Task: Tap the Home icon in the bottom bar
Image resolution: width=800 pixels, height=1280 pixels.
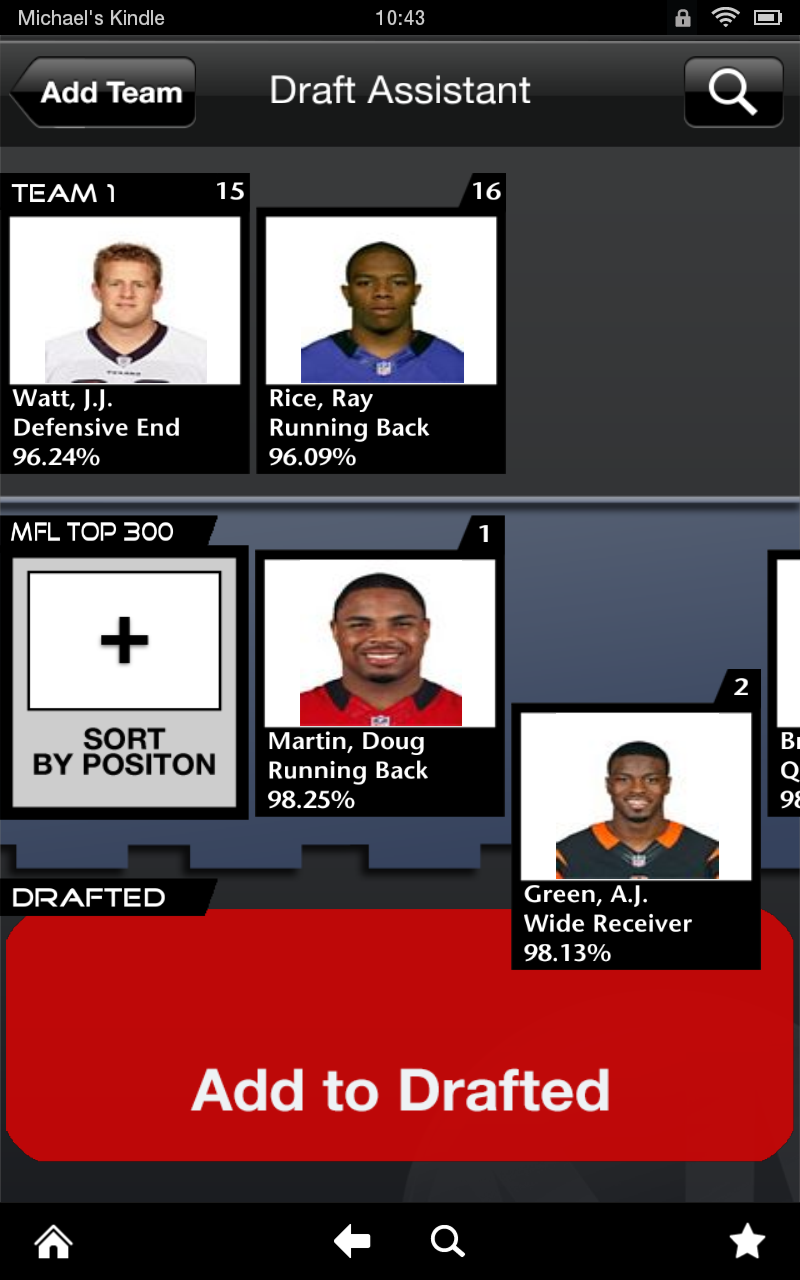Action: pyautogui.click(x=52, y=1241)
